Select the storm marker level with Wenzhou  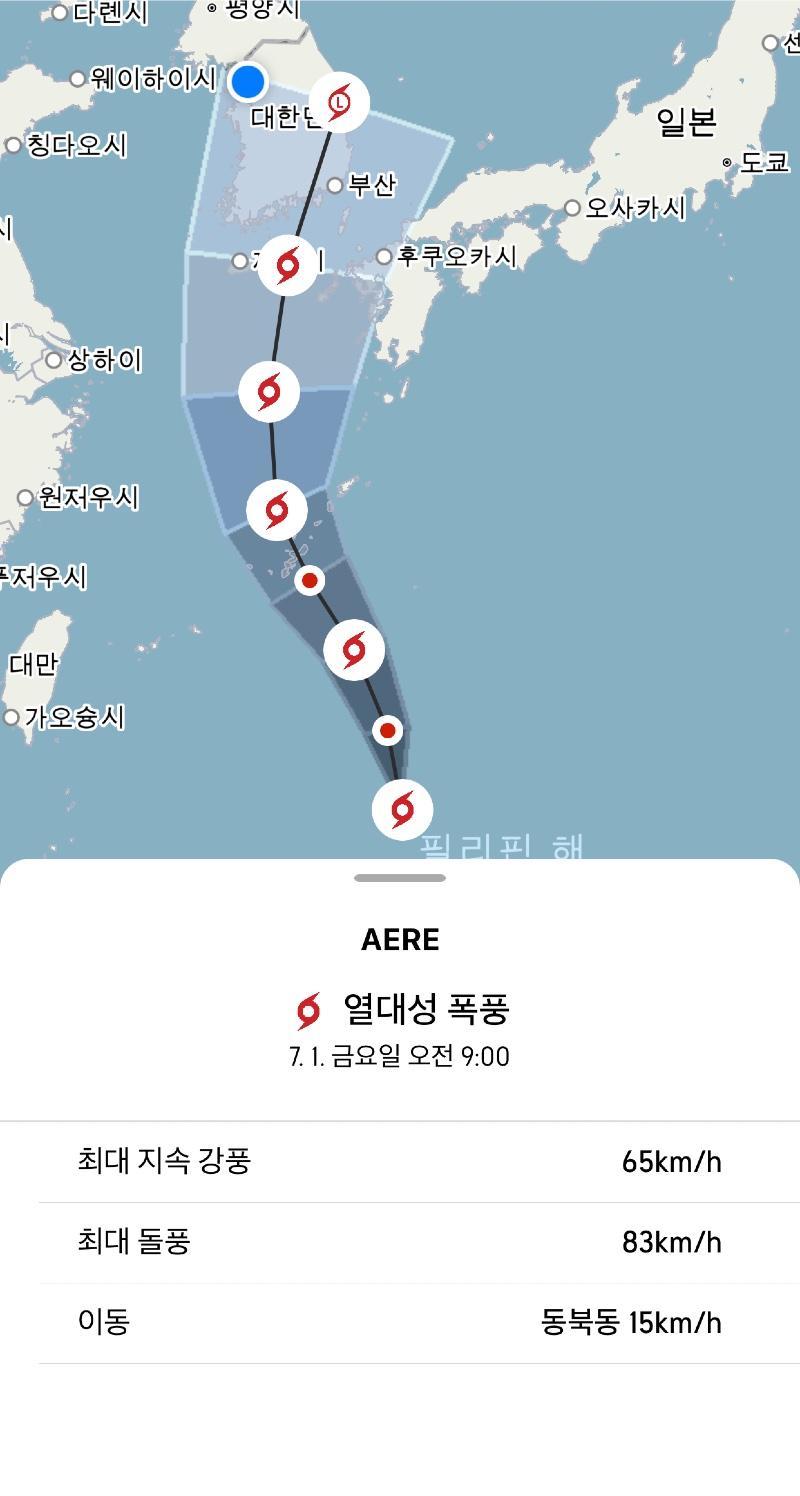pyautogui.click(x=277, y=510)
